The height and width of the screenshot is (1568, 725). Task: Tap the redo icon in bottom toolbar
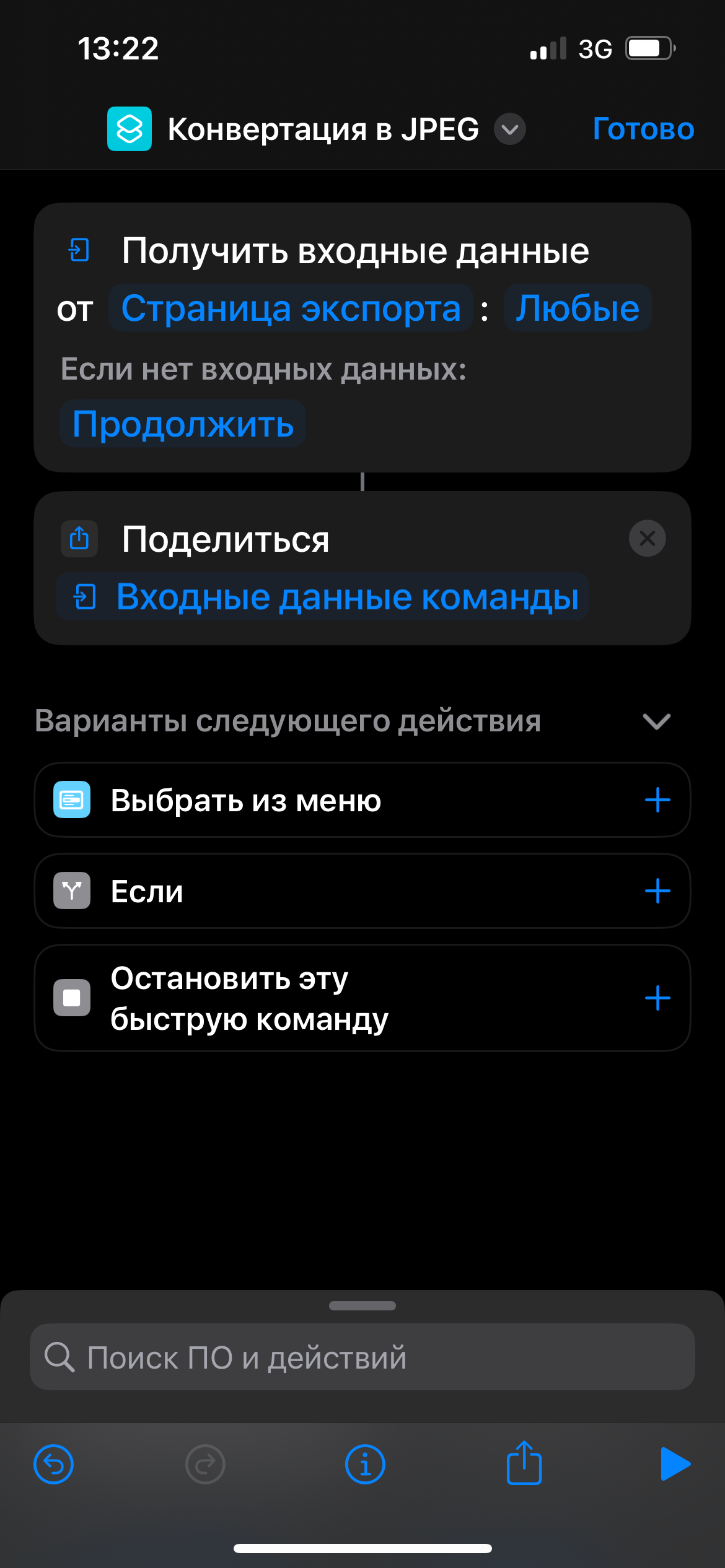point(204,1463)
